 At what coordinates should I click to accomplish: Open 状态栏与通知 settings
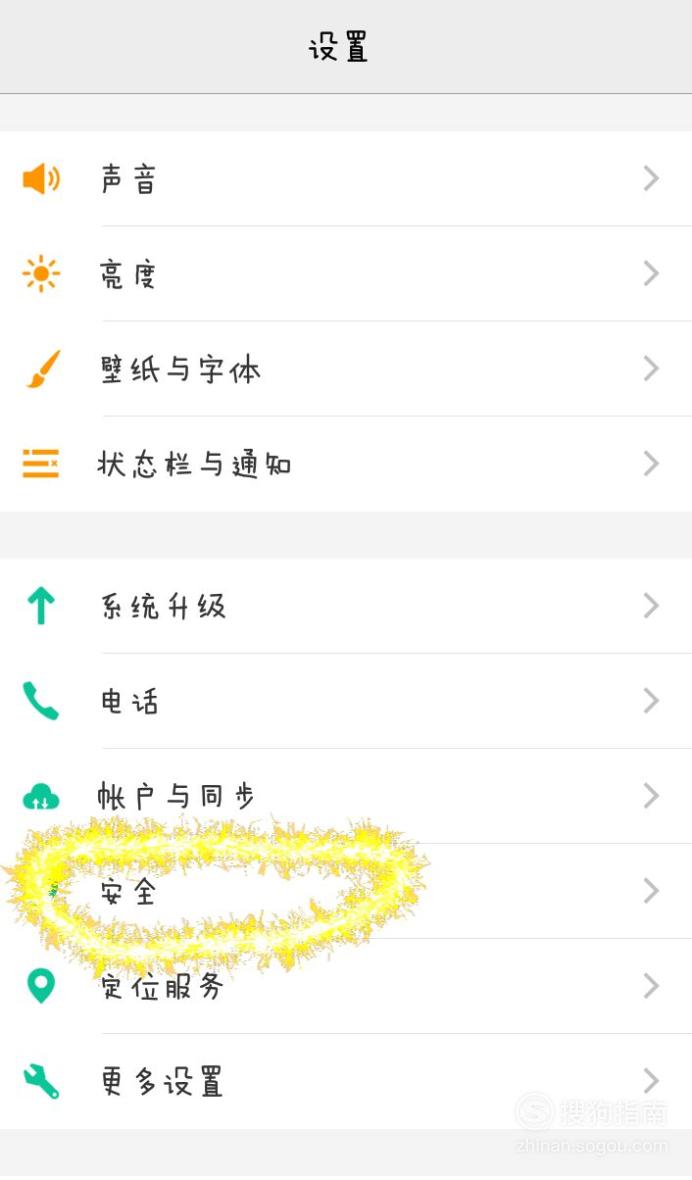click(x=346, y=464)
